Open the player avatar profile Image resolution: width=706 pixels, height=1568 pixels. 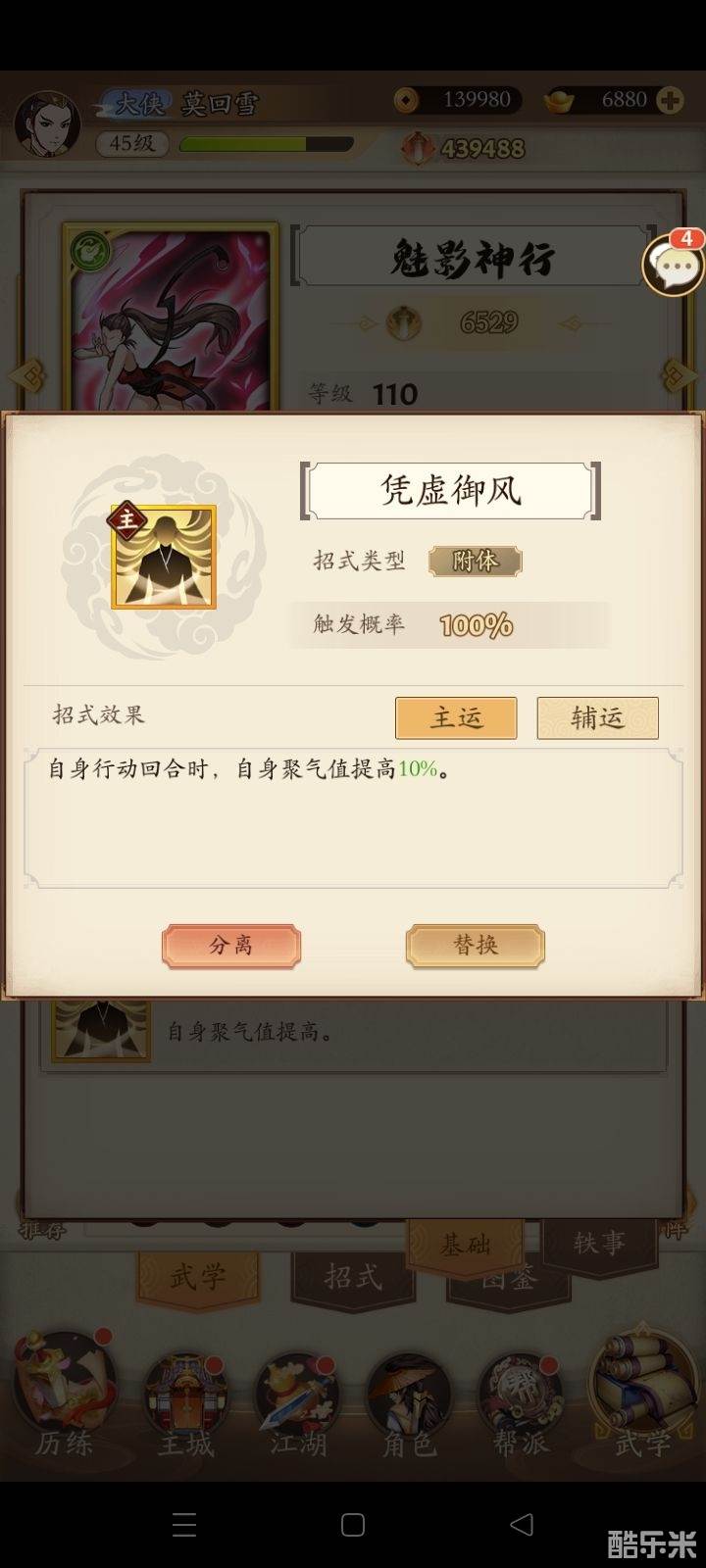pos(46,123)
